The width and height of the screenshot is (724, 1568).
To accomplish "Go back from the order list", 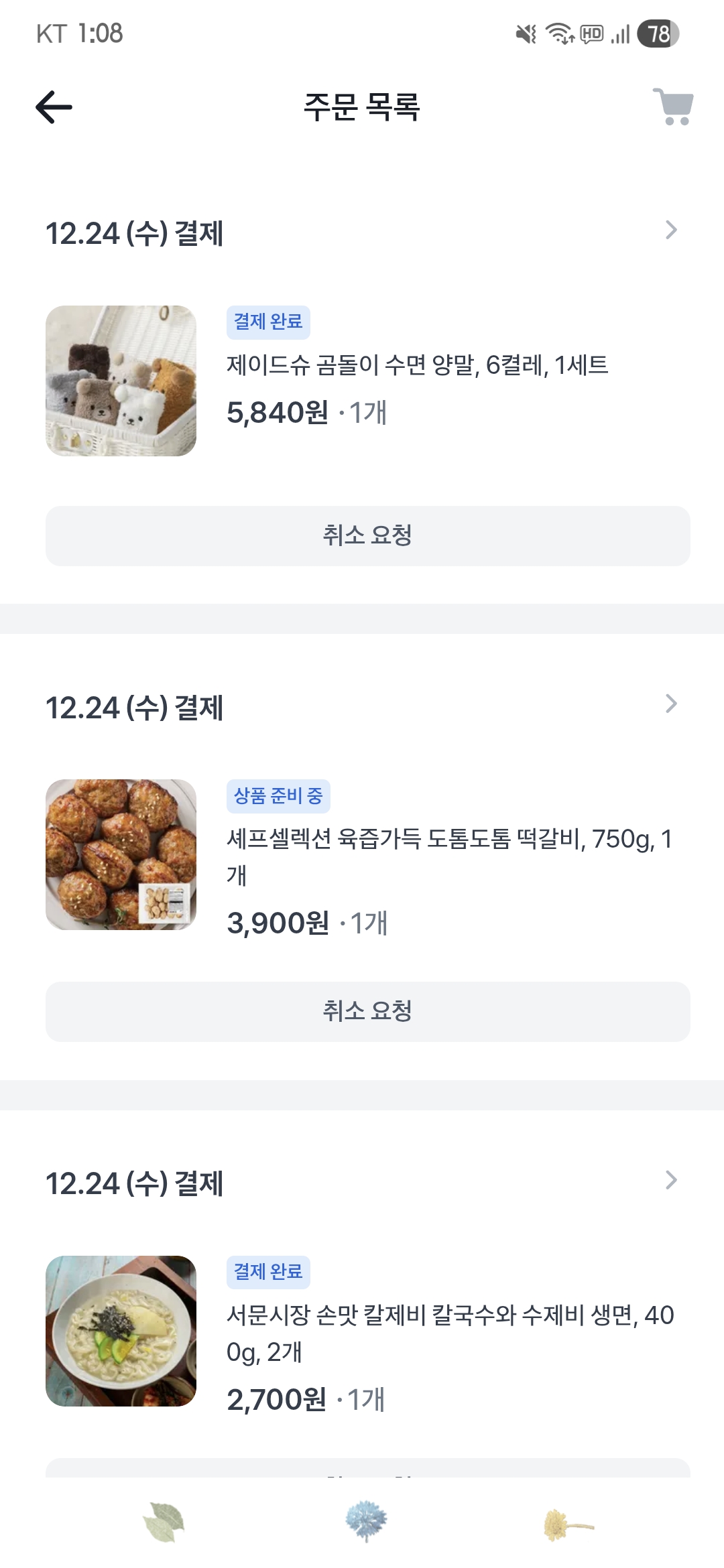I will [54, 107].
